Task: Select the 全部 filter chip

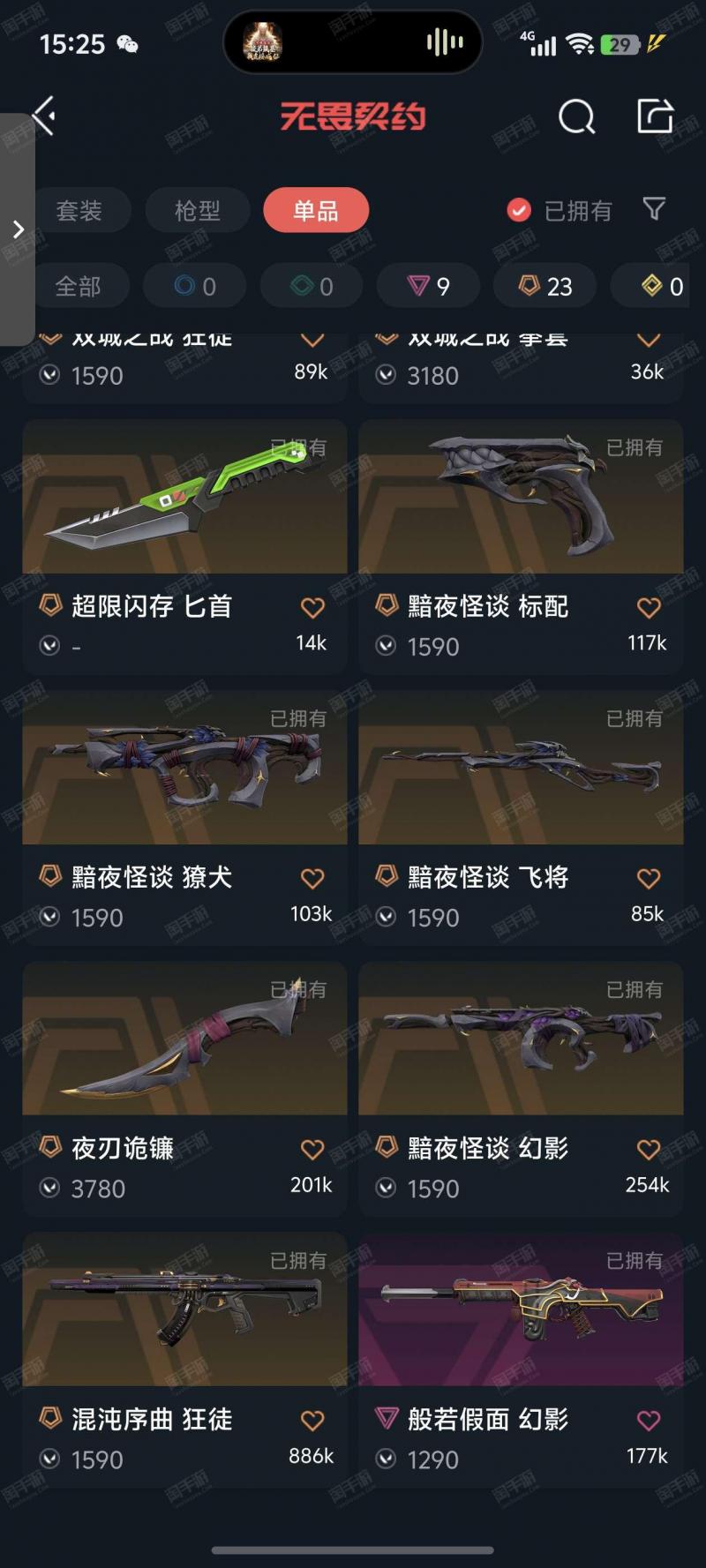Action: pos(79,286)
